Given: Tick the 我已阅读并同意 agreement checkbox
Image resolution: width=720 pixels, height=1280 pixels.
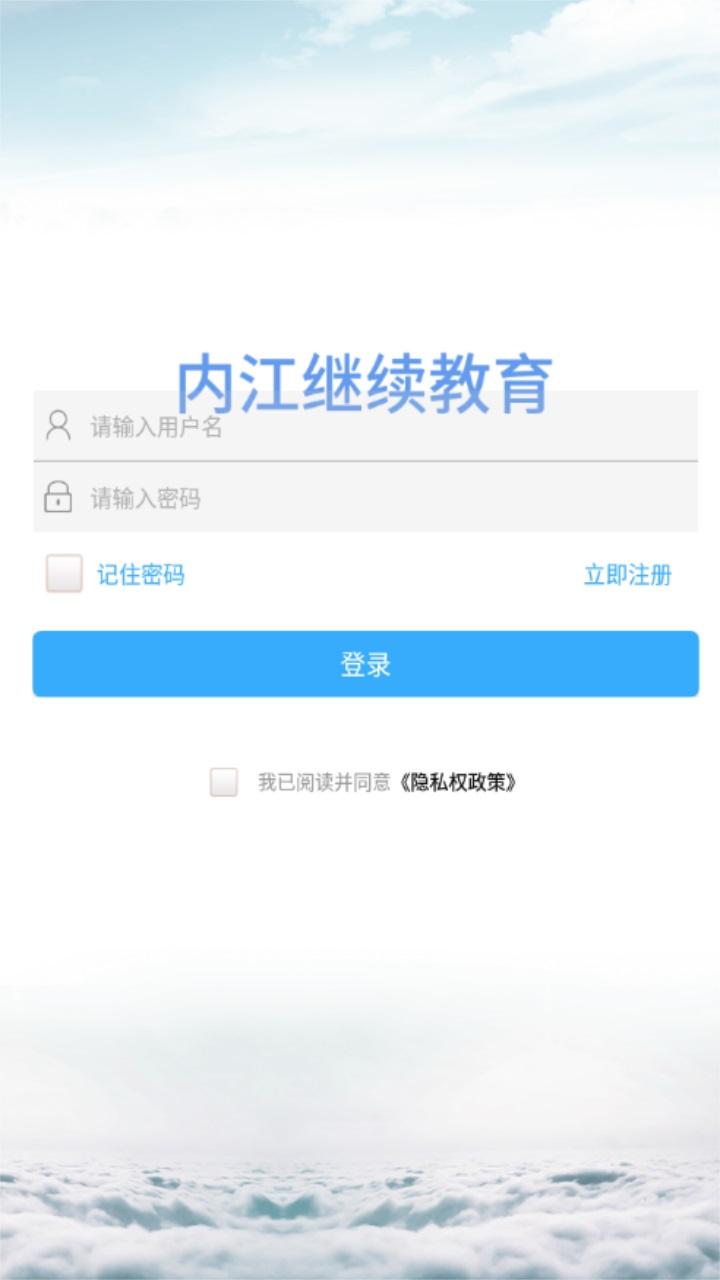Looking at the screenshot, I should point(224,782).
